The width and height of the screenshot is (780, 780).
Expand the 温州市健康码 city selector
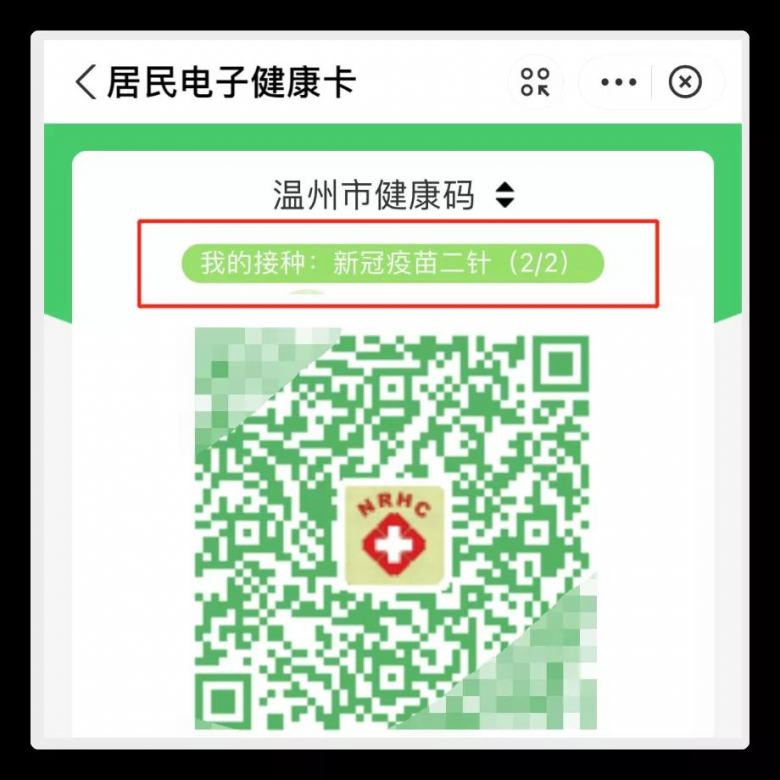(x=505, y=195)
